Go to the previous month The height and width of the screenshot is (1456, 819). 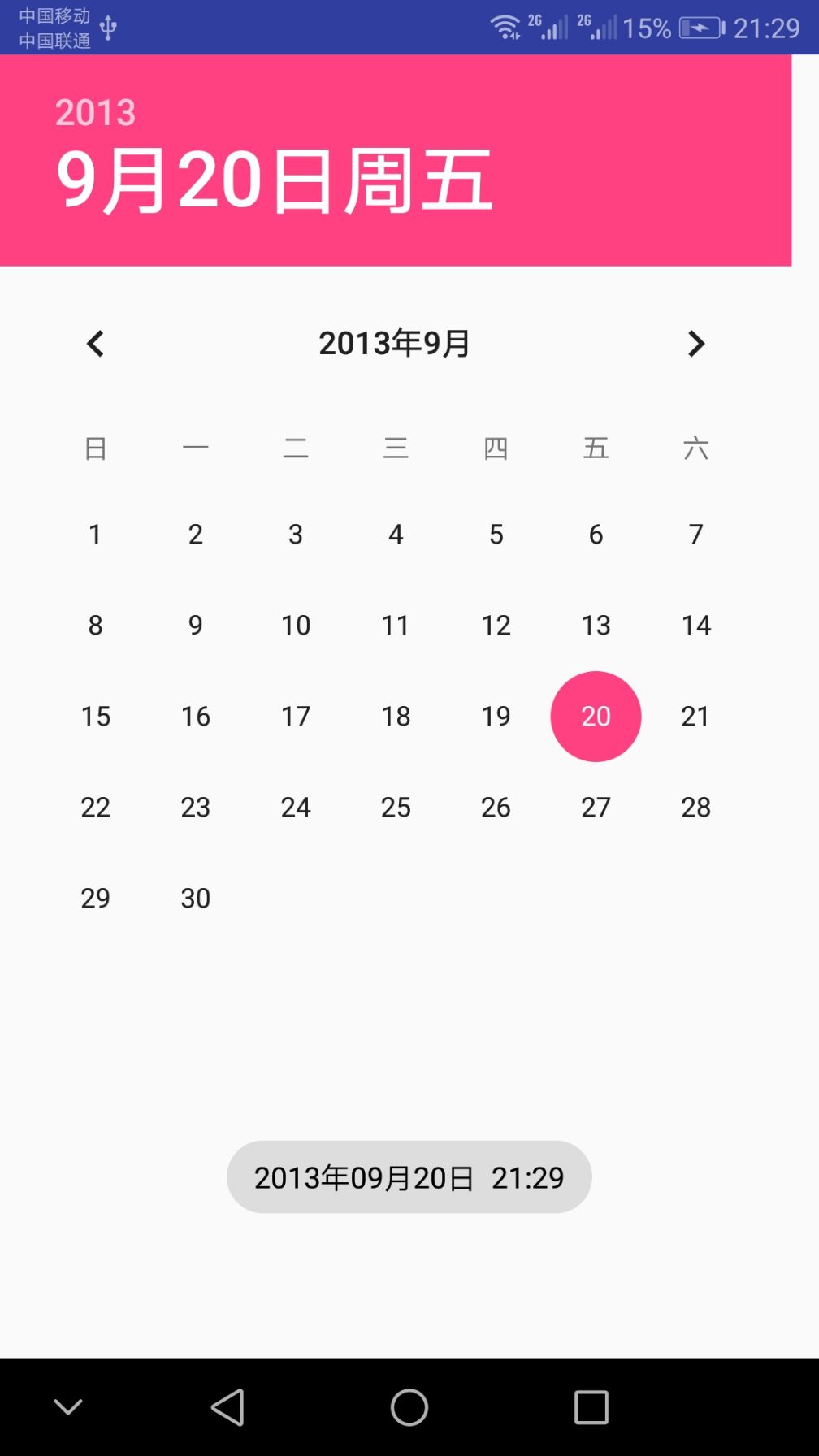coord(95,344)
